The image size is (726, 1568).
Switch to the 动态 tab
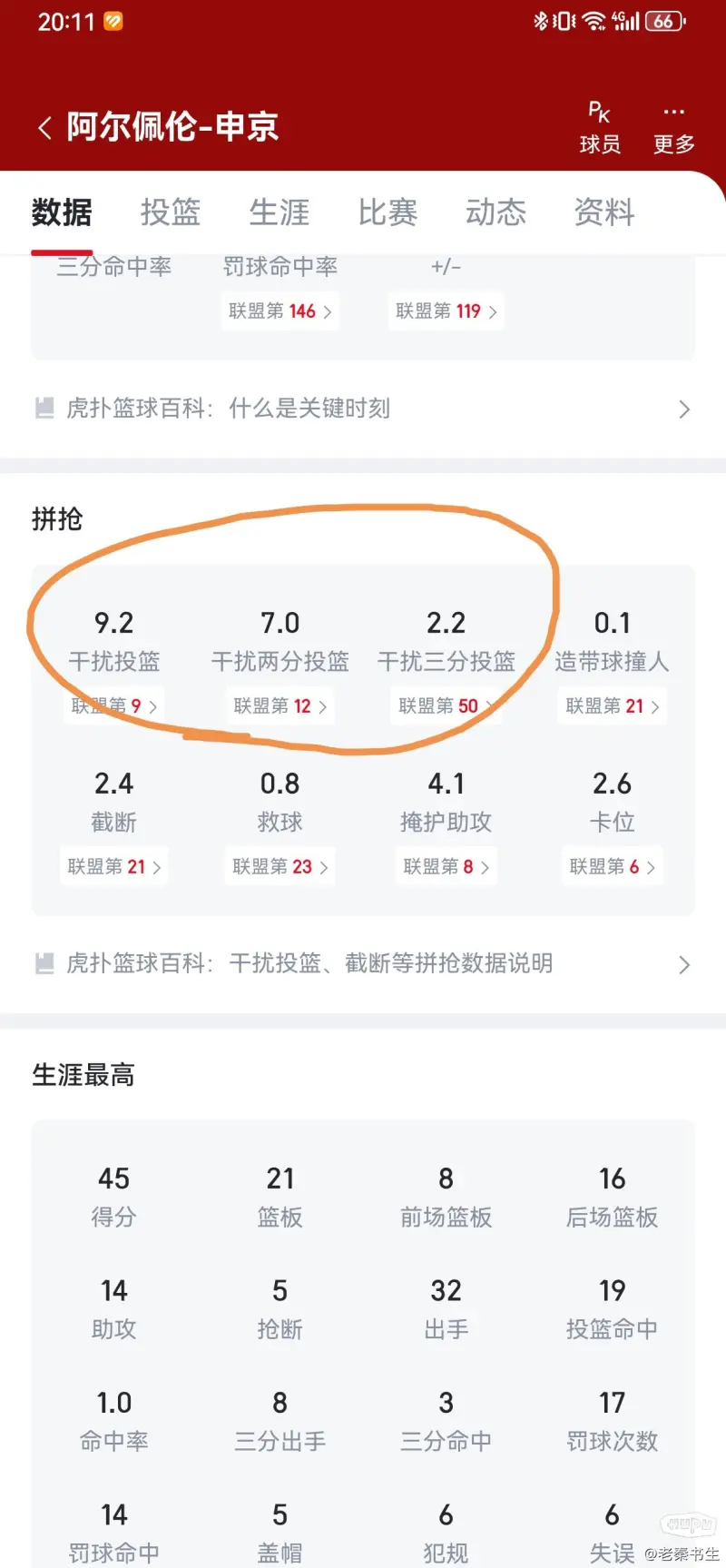pyautogui.click(x=496, y=212)
